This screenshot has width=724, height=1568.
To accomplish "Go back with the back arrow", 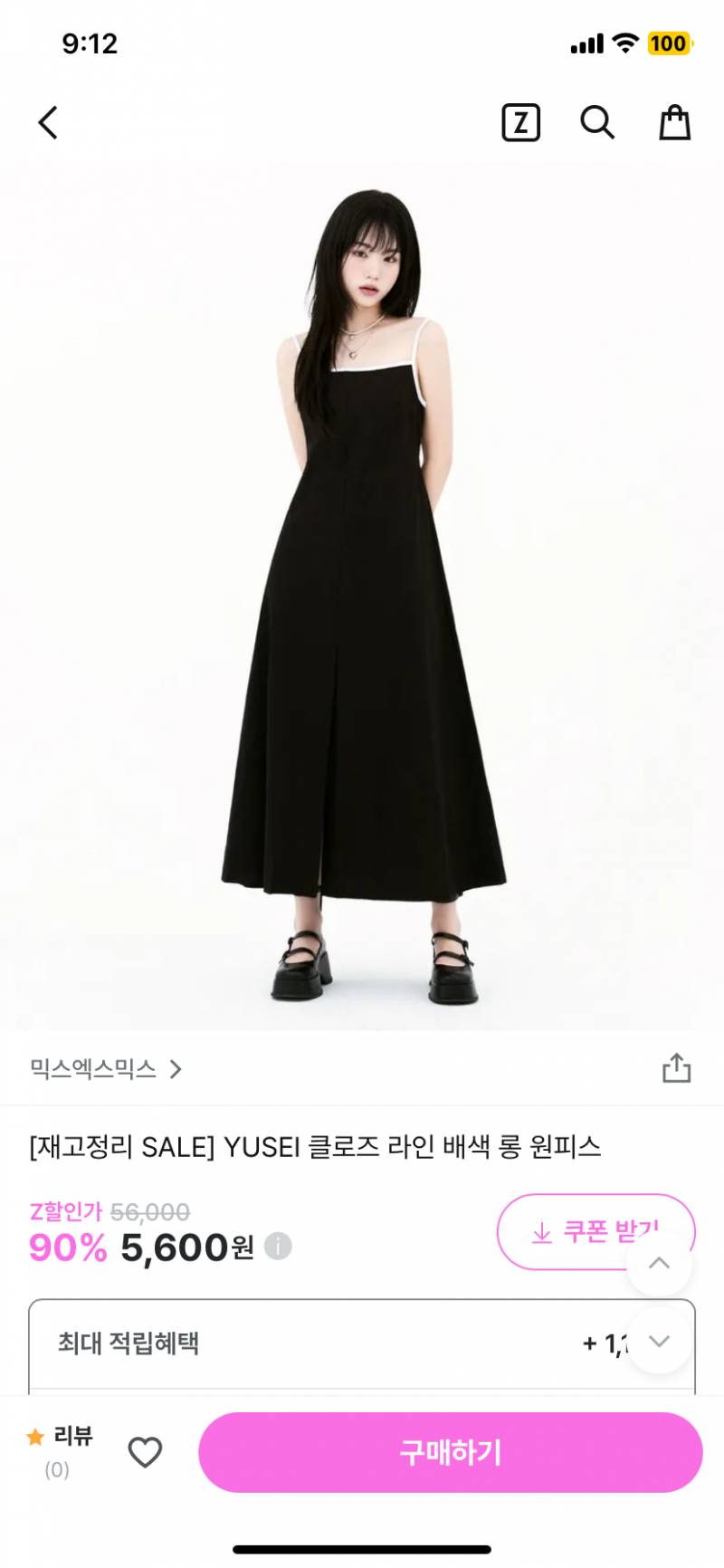I will click(47, 123).
